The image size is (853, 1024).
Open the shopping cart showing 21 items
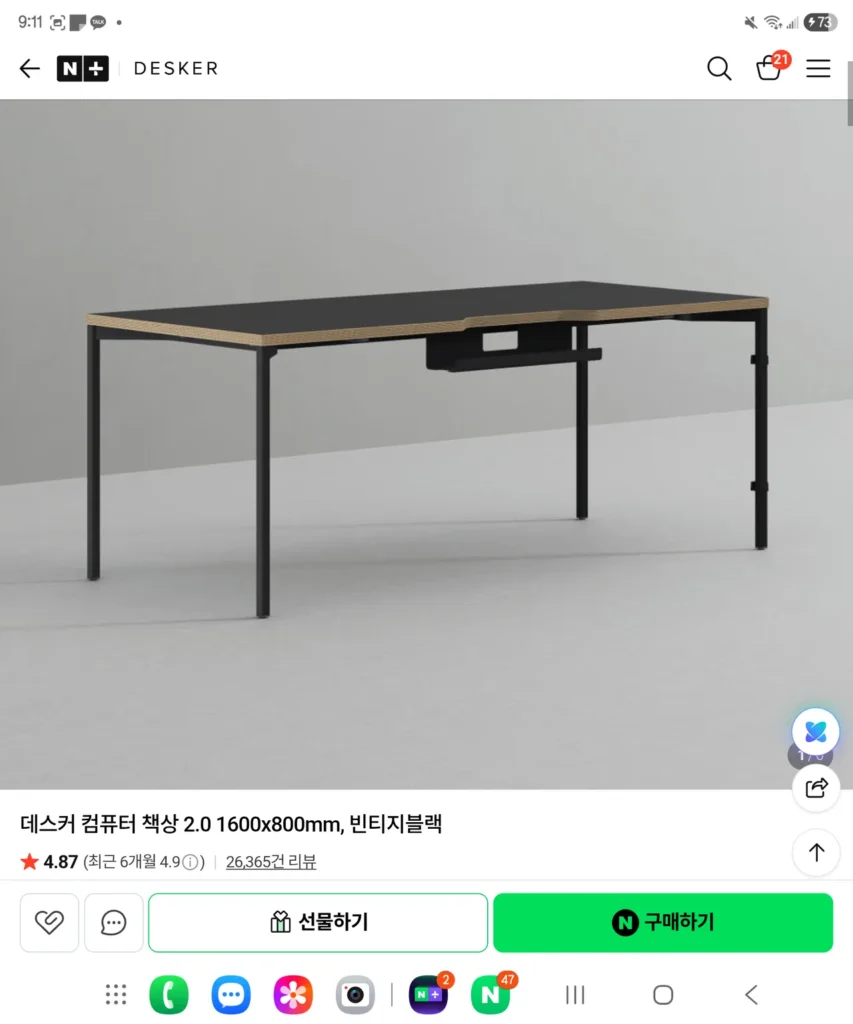pos(768,69)
